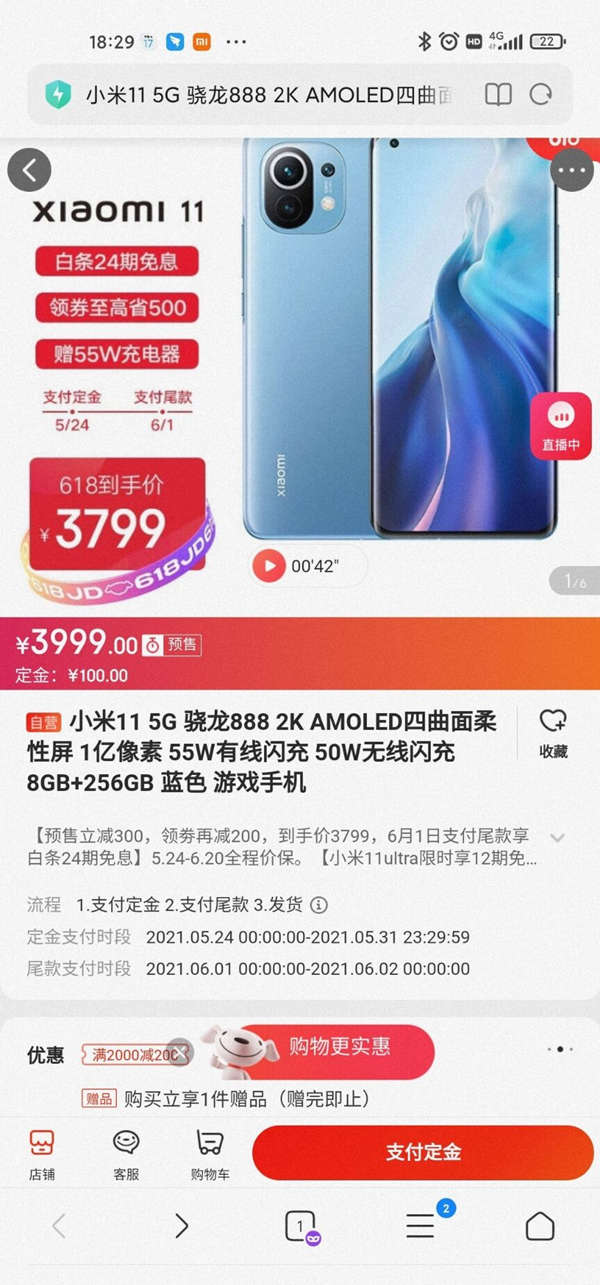
Task: Add the product to 收藏 favorites
Action: pyautogui.click(x=553, y=733)
